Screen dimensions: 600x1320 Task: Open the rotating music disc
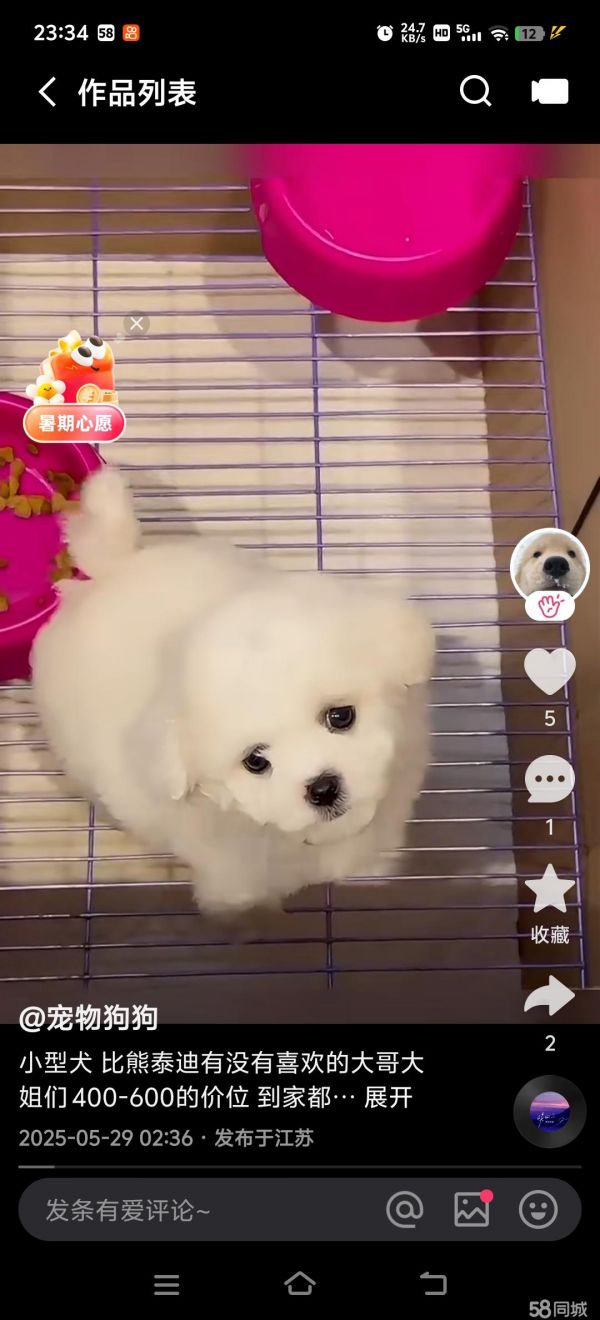[549, 1111]
